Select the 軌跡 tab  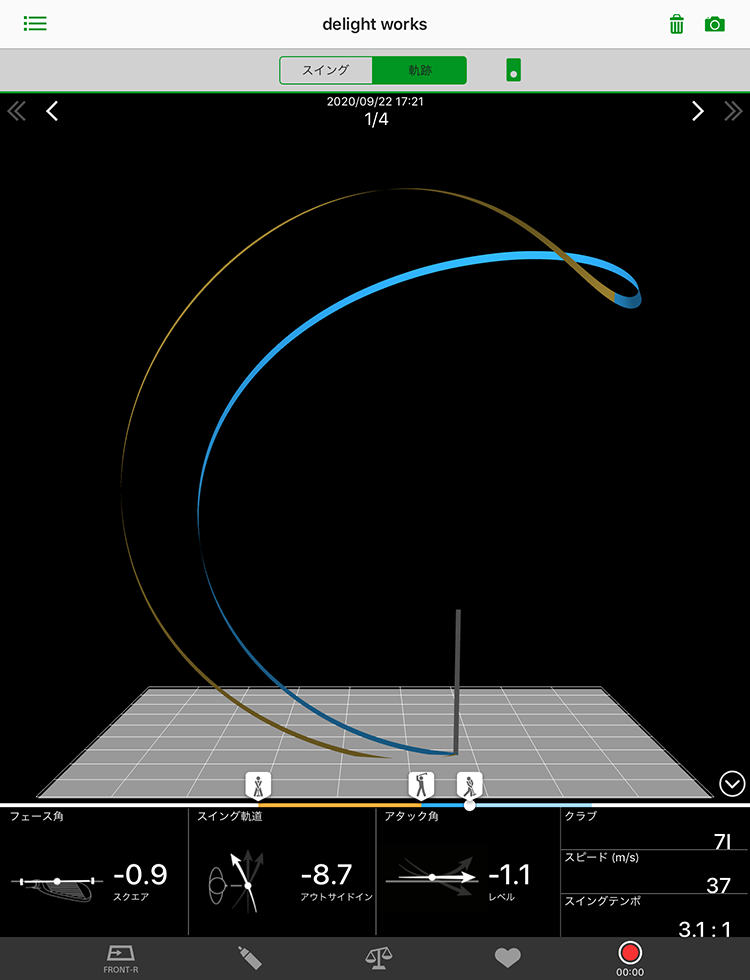click(419, 70)
